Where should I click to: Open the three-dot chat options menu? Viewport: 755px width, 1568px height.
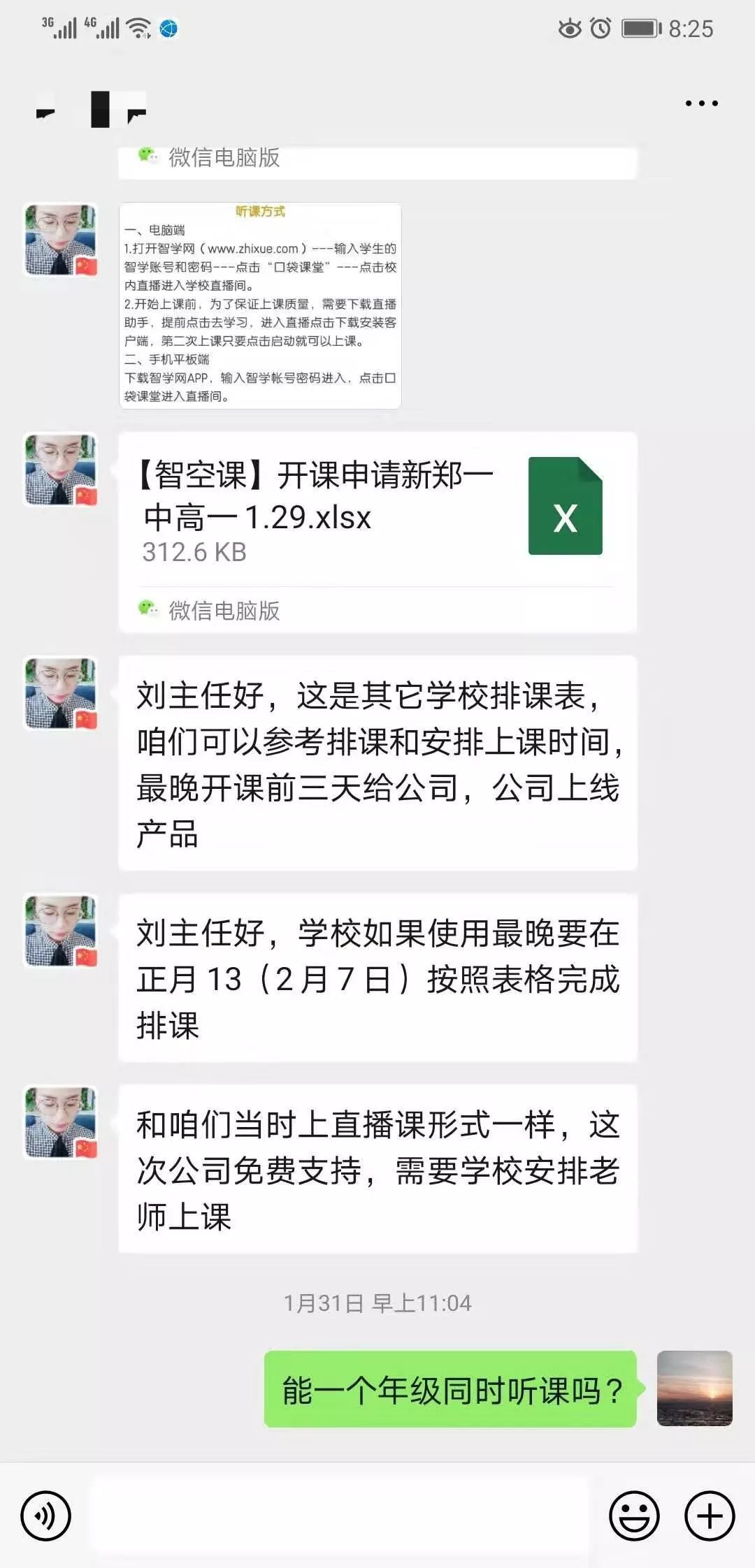point(701,103)
